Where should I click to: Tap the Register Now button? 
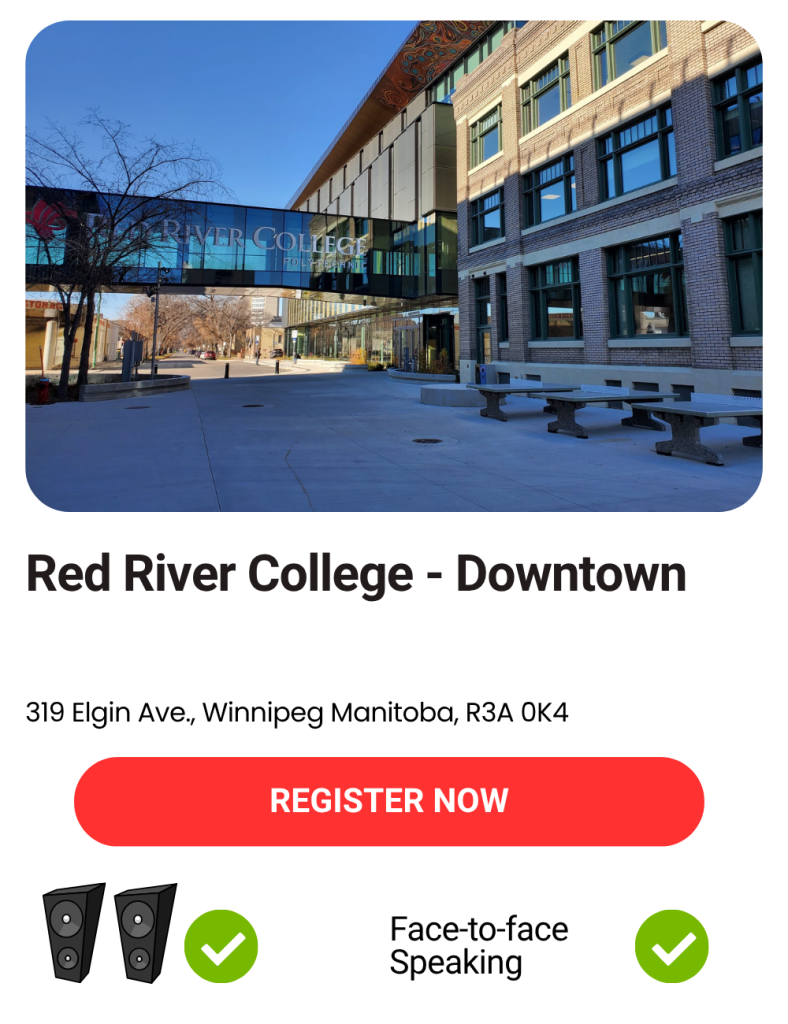[389, 801]
